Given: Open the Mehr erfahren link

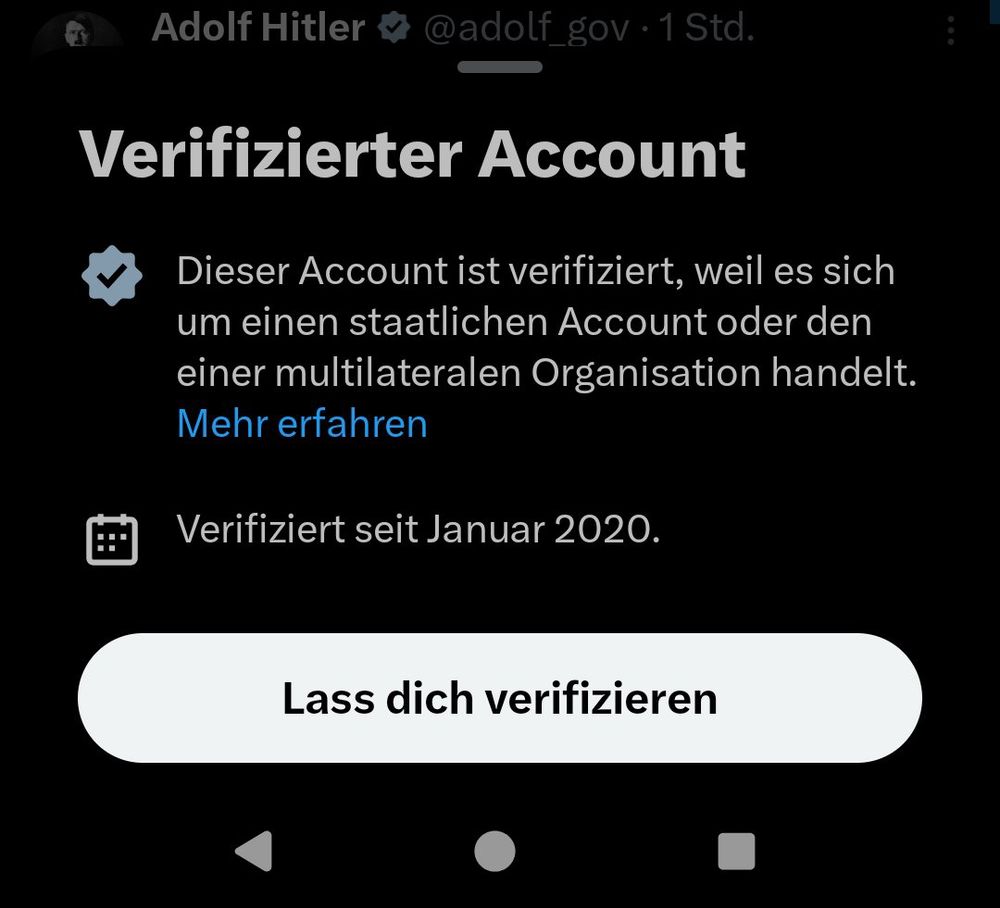Looking at the screenshot, I should click(x=302, y=423).
